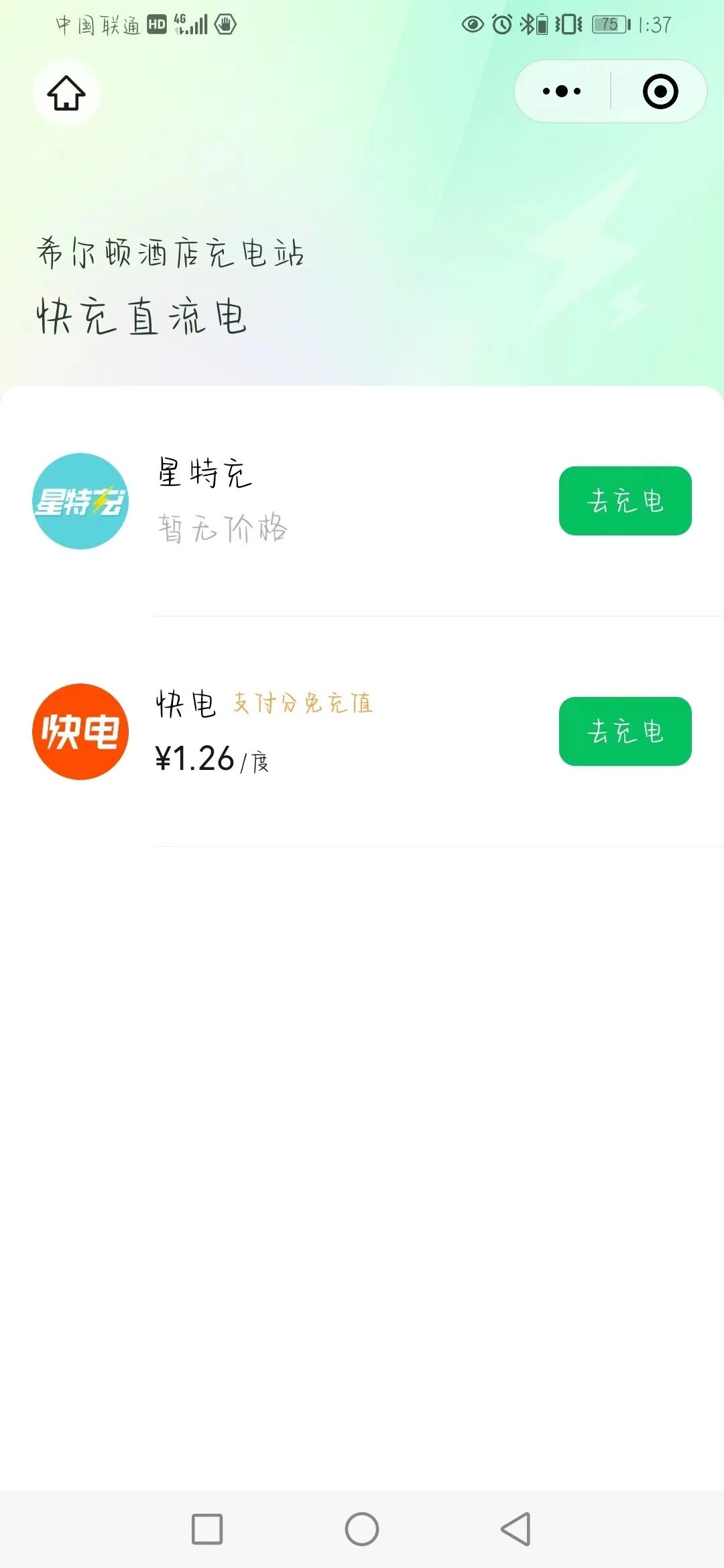Navigate back with the system back button
This screenshot has height=1568, width=724.
[x=516, y=1529]
